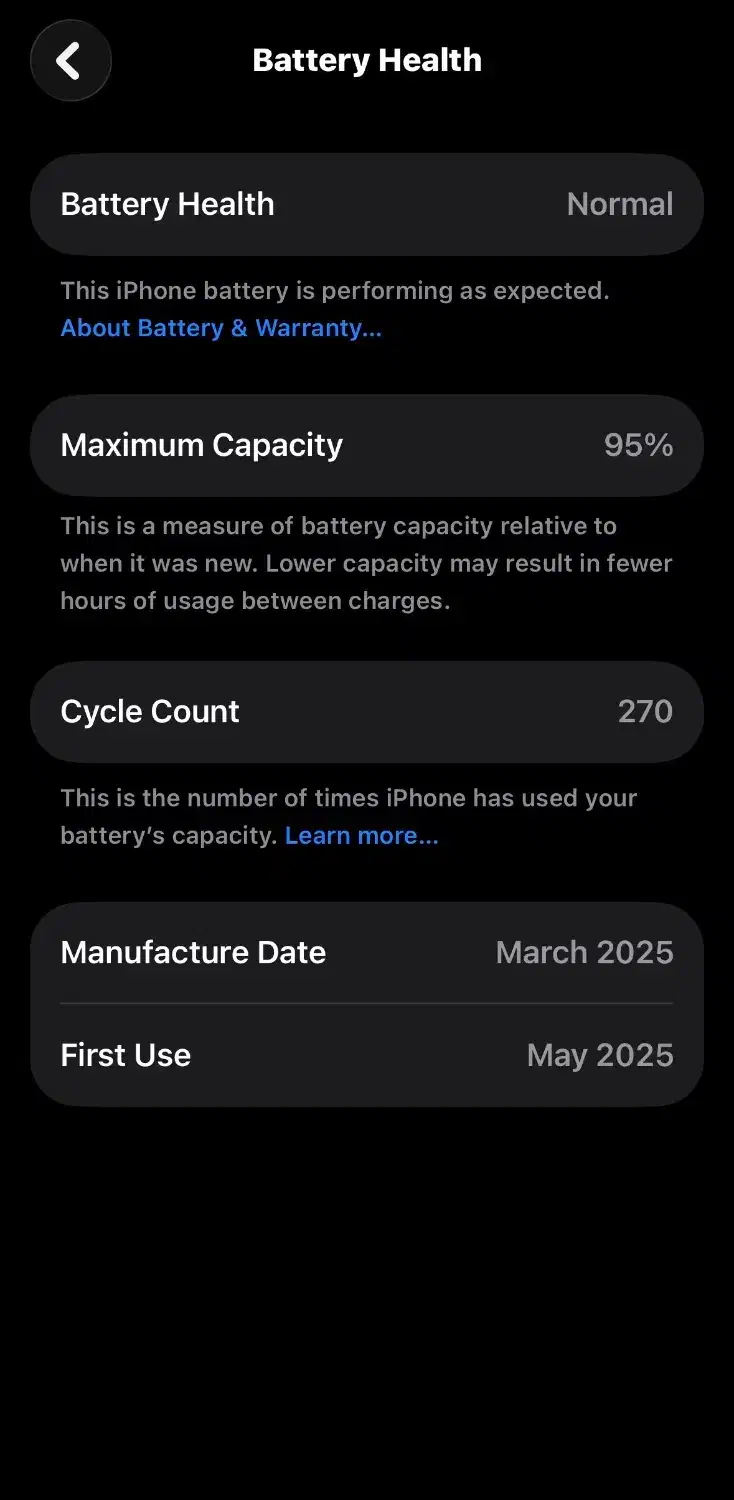Select the Maximum Capacity label text
The width and height of the screenshot is (734, 1500).
coord(201,445)
